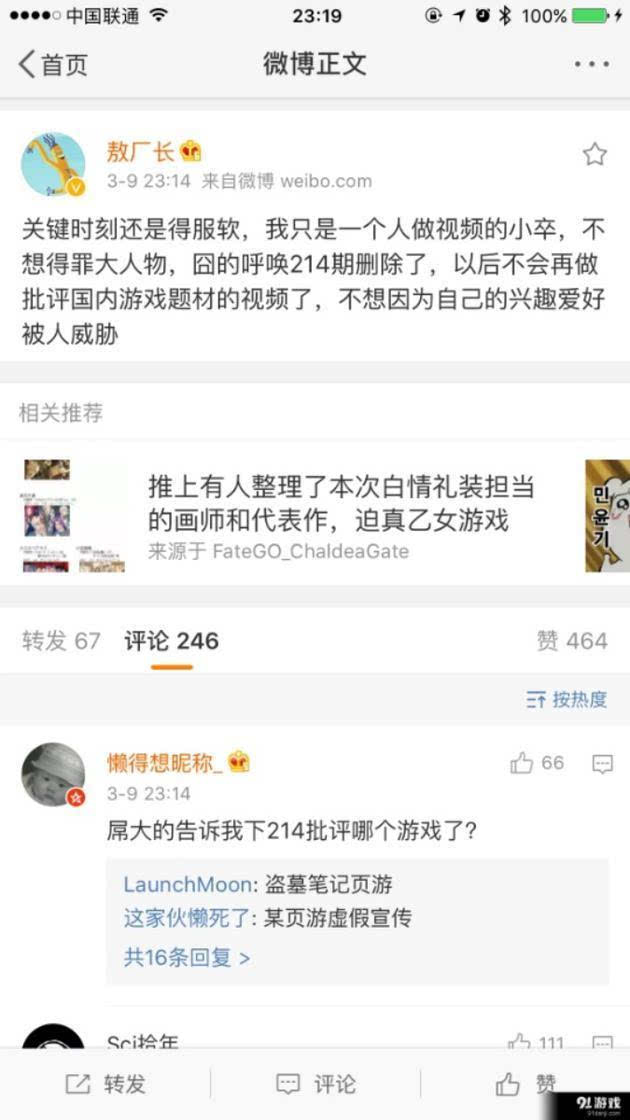View the 赞 464 likes list

click(572, 641)
